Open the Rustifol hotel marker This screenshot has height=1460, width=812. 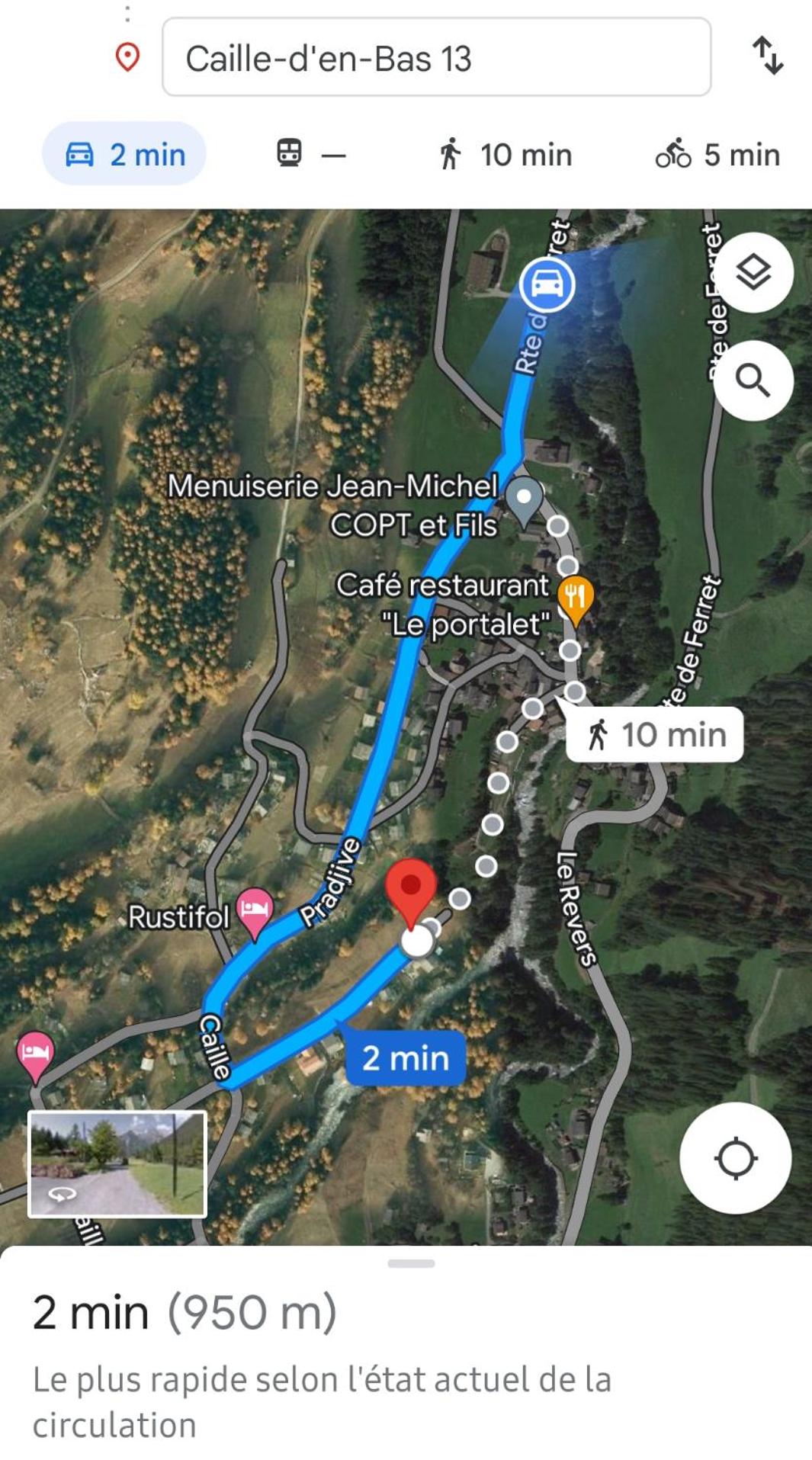coord(255,910)
